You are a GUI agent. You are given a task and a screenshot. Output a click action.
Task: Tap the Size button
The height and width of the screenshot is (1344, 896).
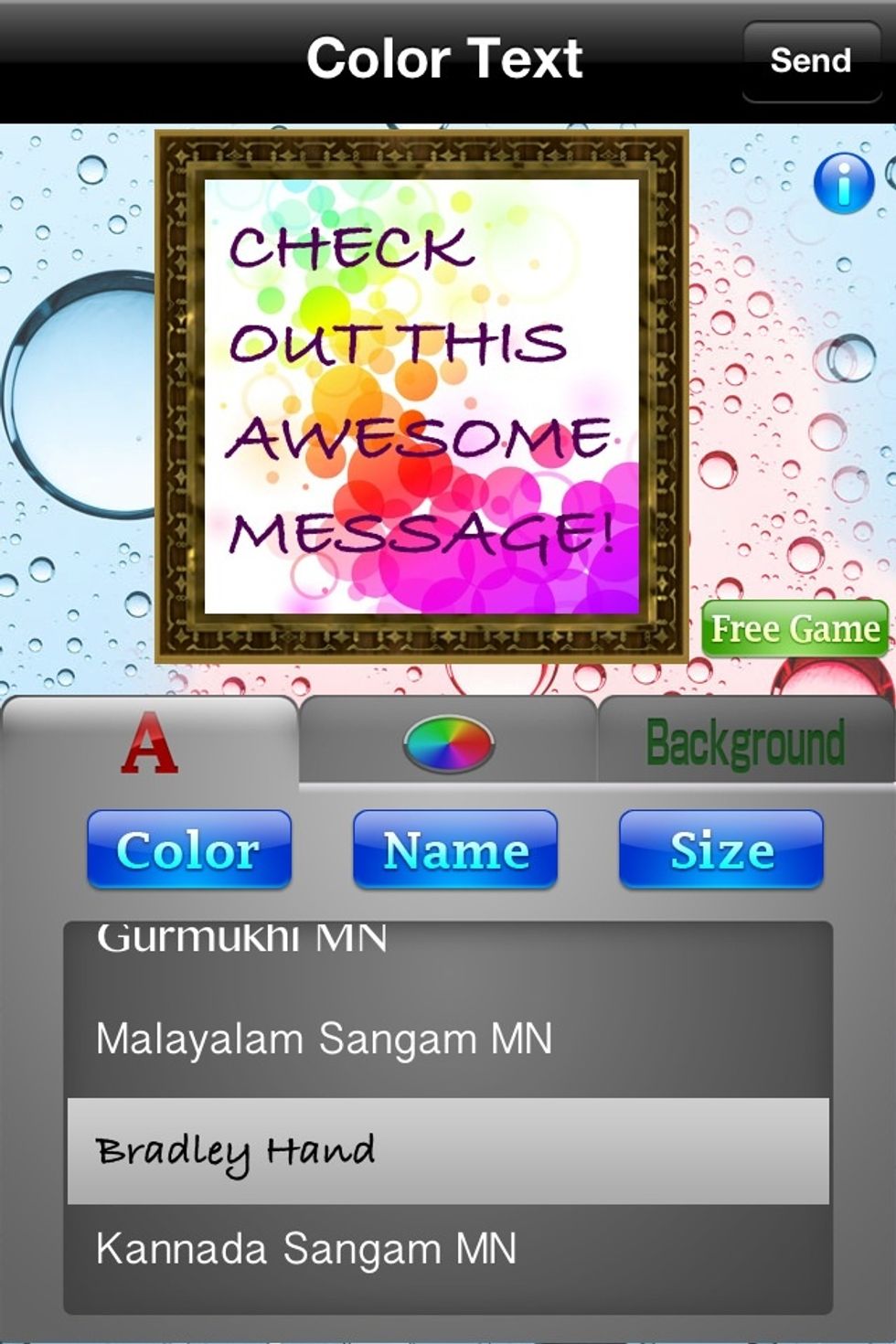click(721, 850)
